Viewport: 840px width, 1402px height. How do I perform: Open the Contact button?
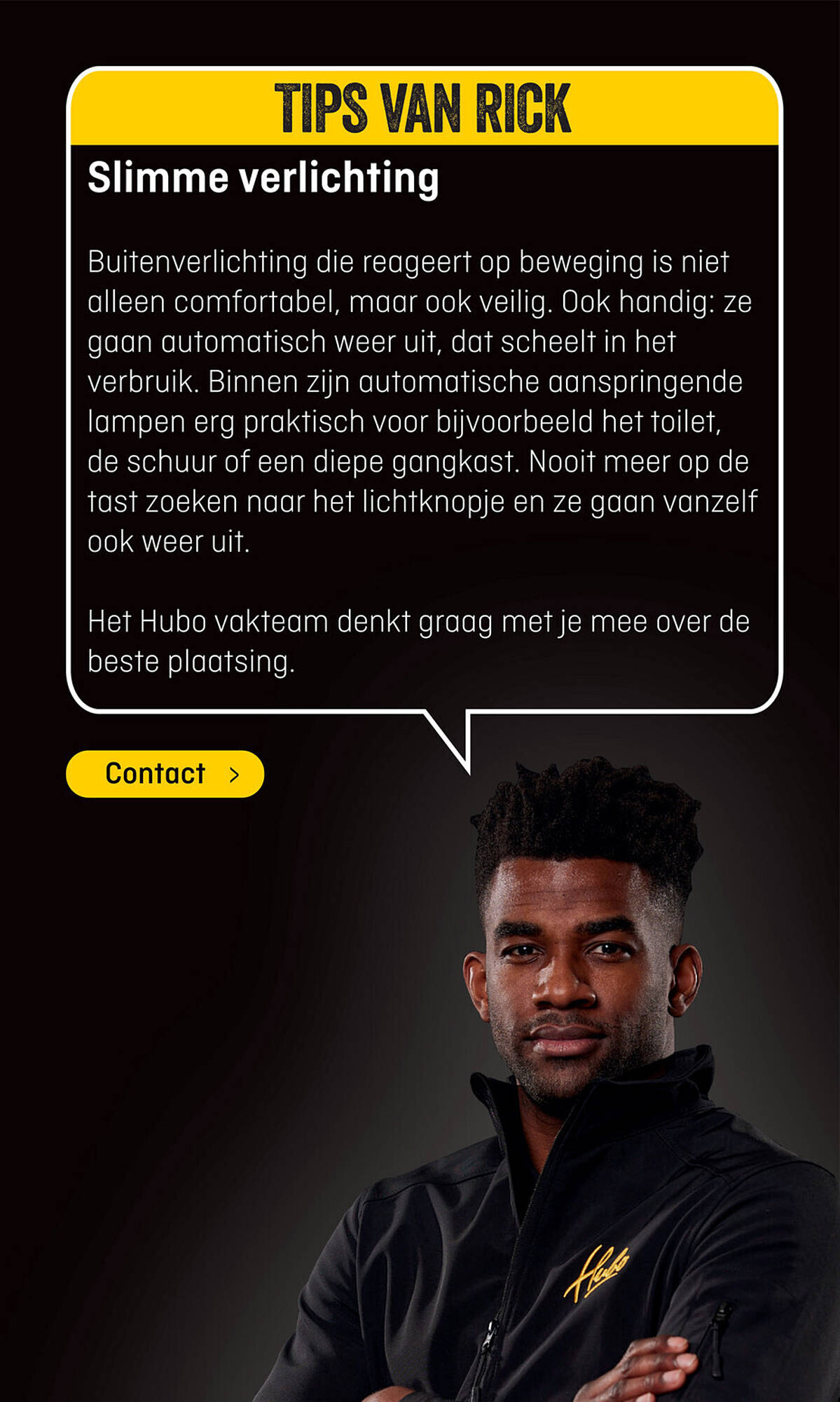coord(165,774)
